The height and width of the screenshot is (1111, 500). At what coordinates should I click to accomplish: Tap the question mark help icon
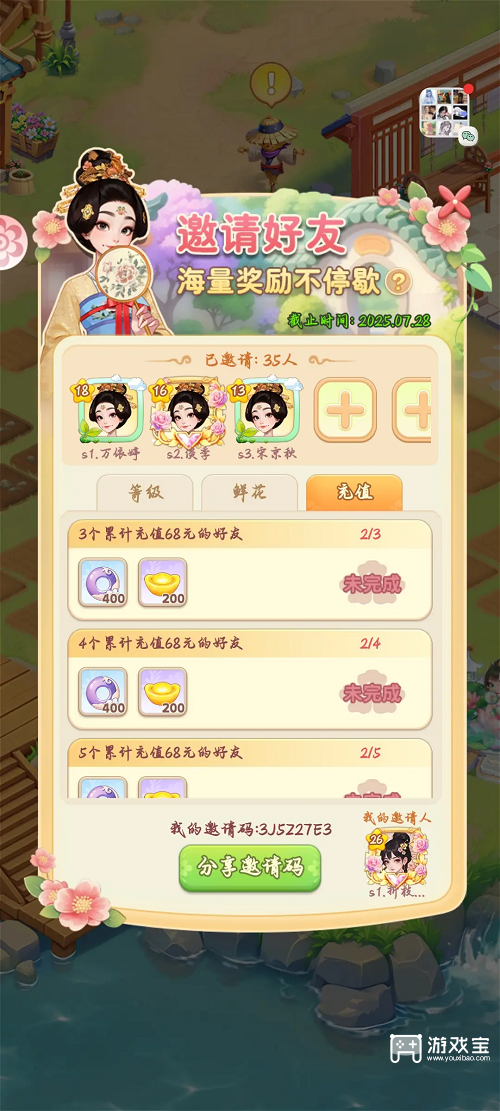point(398,283)
